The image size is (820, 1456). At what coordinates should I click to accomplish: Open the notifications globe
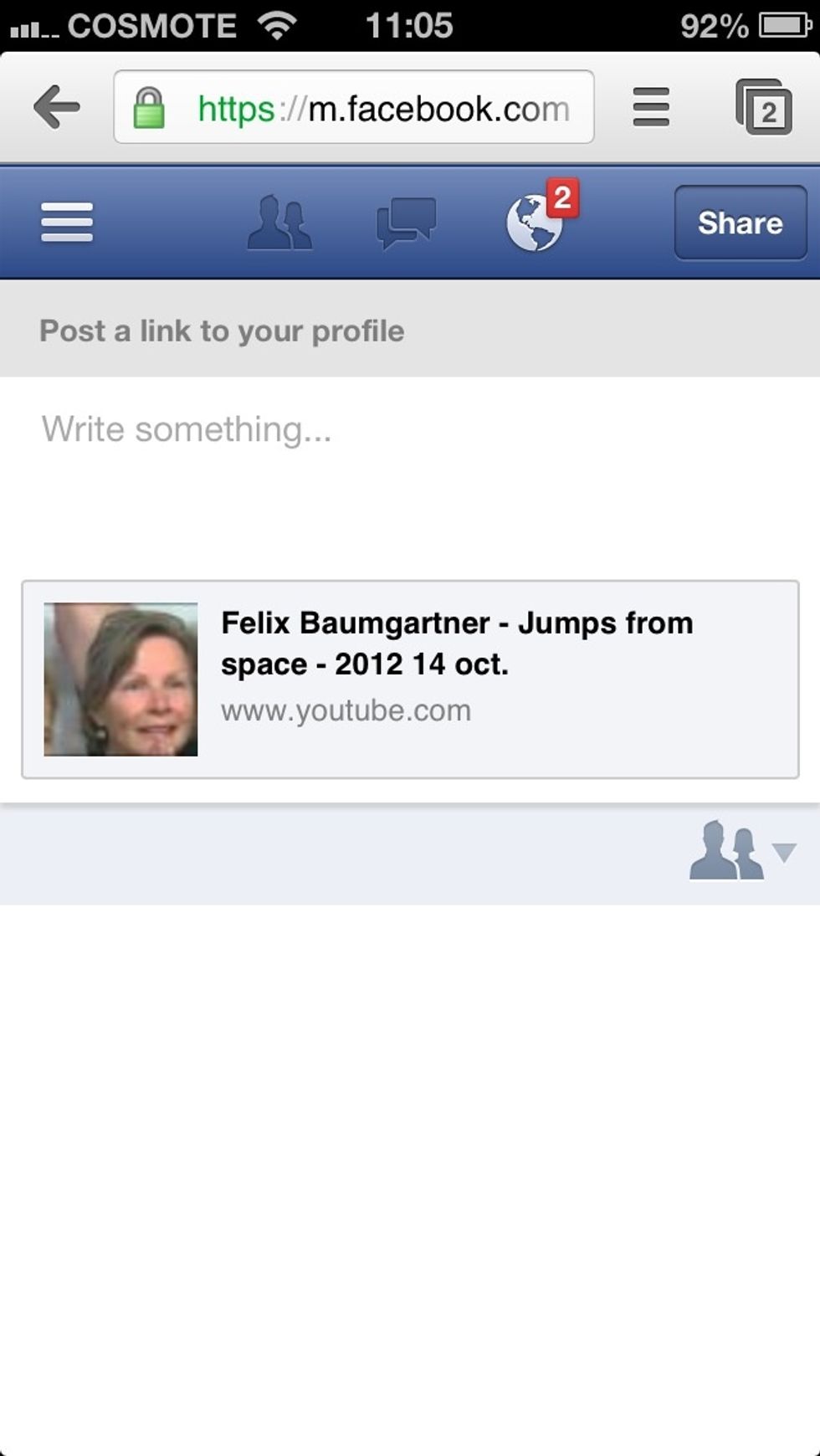pyautogui.click(x=536, y=223)
